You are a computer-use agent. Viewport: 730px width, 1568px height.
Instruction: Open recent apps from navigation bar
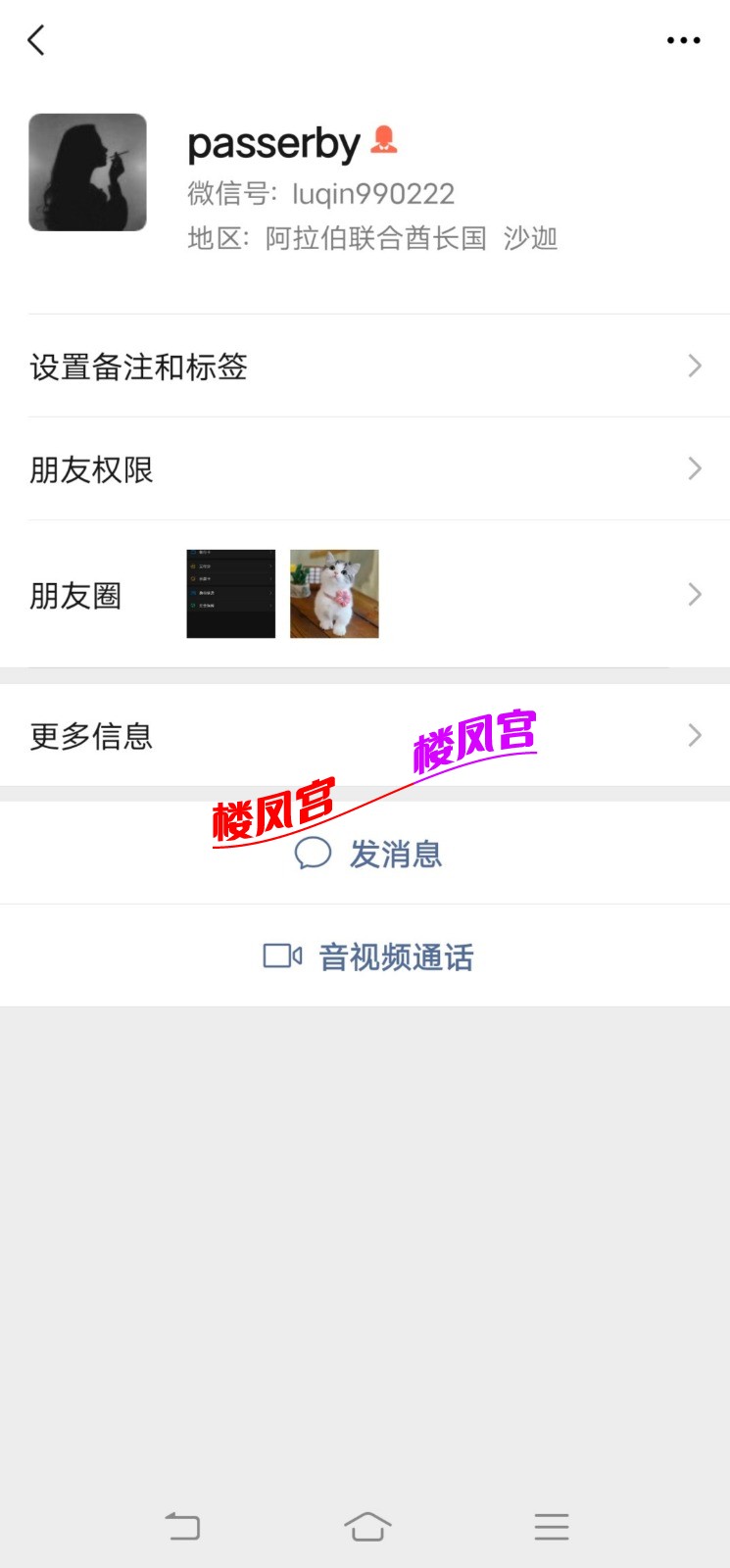tap(551, 1526)
